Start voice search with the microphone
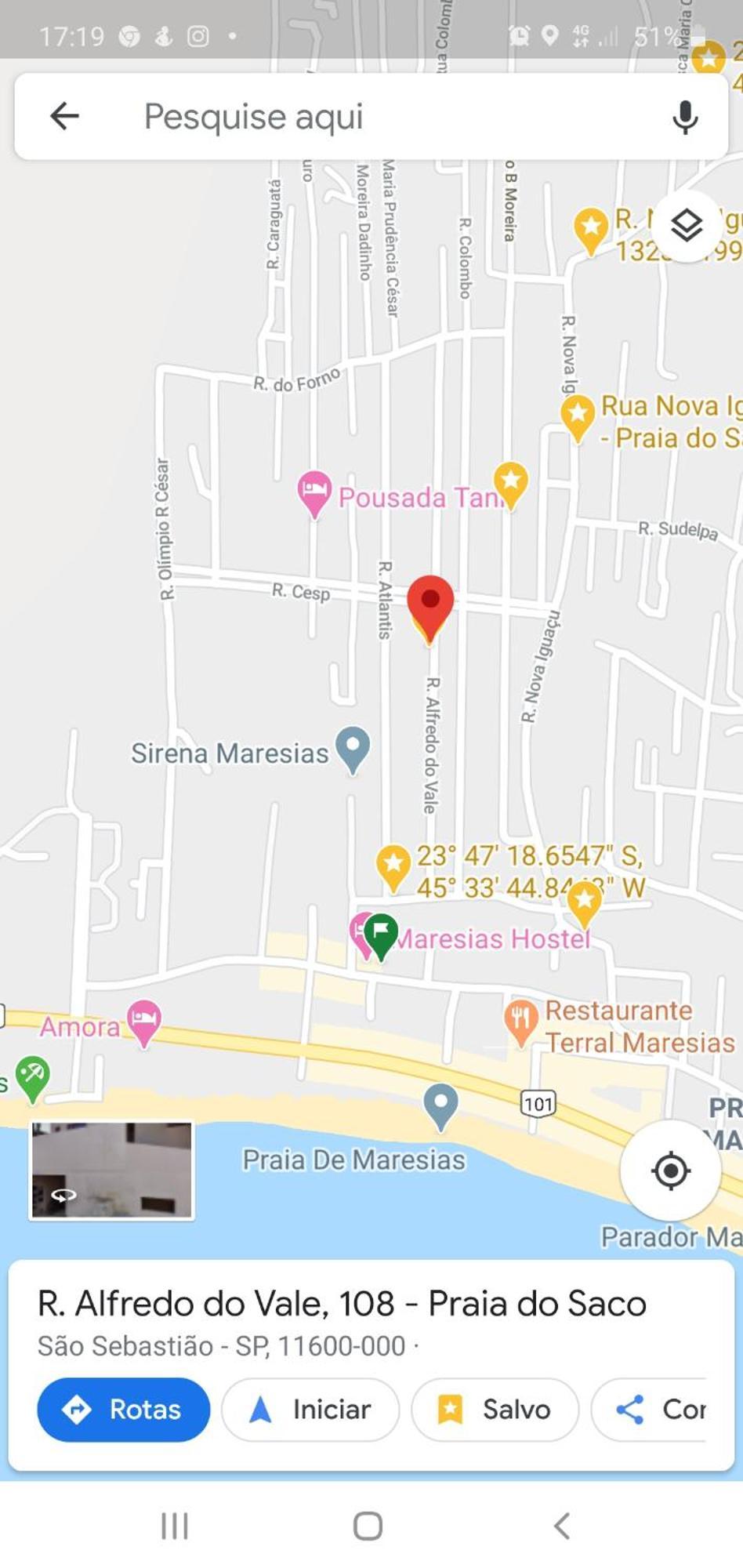This screenshot has height=1568, width=743. pyautogui.click(x=684, y=117)
